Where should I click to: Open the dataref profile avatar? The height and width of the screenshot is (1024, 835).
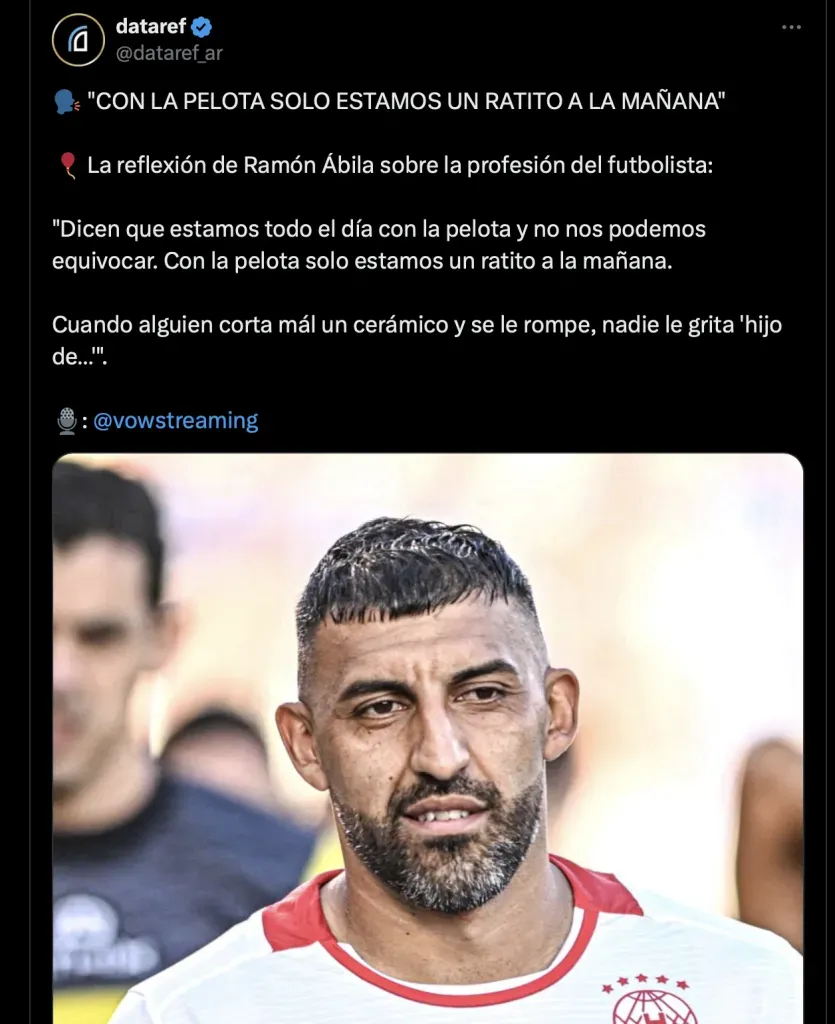click(78, 40)
